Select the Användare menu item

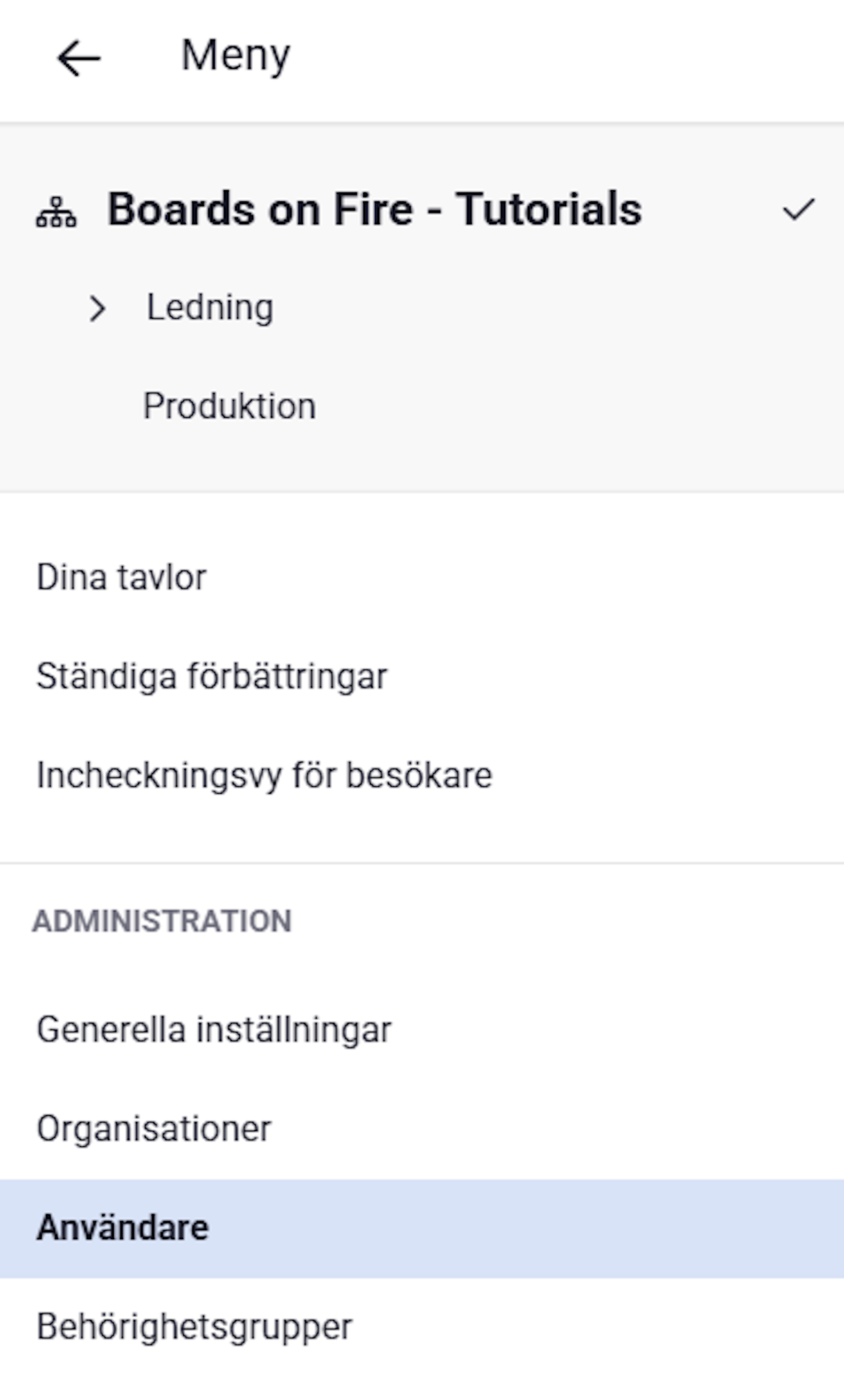tap(421, 1229)
